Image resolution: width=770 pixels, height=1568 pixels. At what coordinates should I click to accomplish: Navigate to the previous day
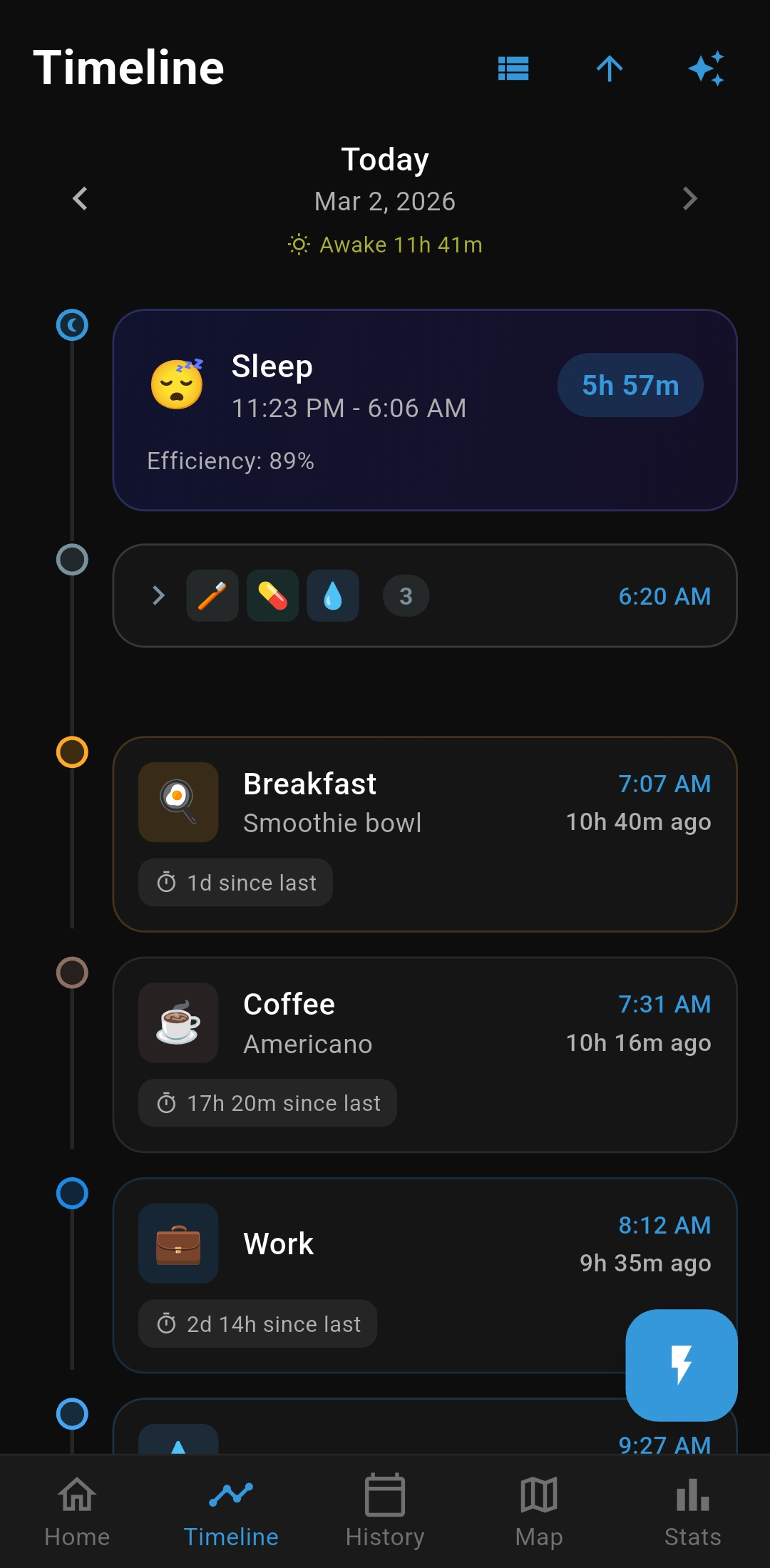coord(79,199)
